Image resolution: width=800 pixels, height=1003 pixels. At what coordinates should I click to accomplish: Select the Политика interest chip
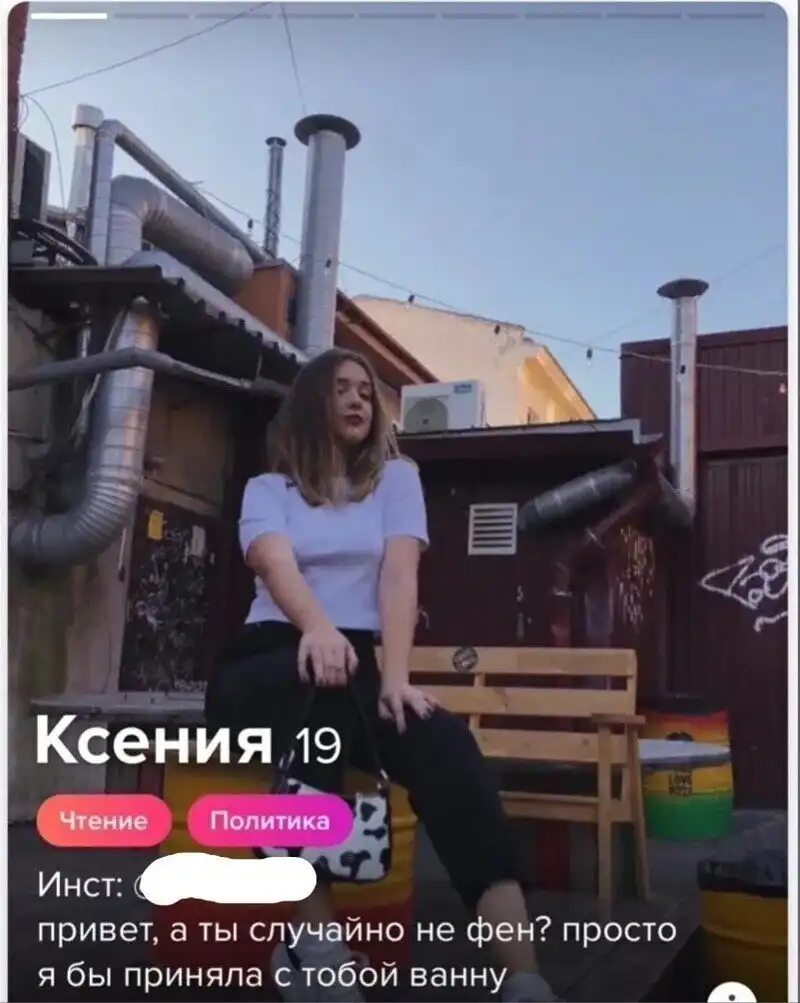tap(270, 821)
